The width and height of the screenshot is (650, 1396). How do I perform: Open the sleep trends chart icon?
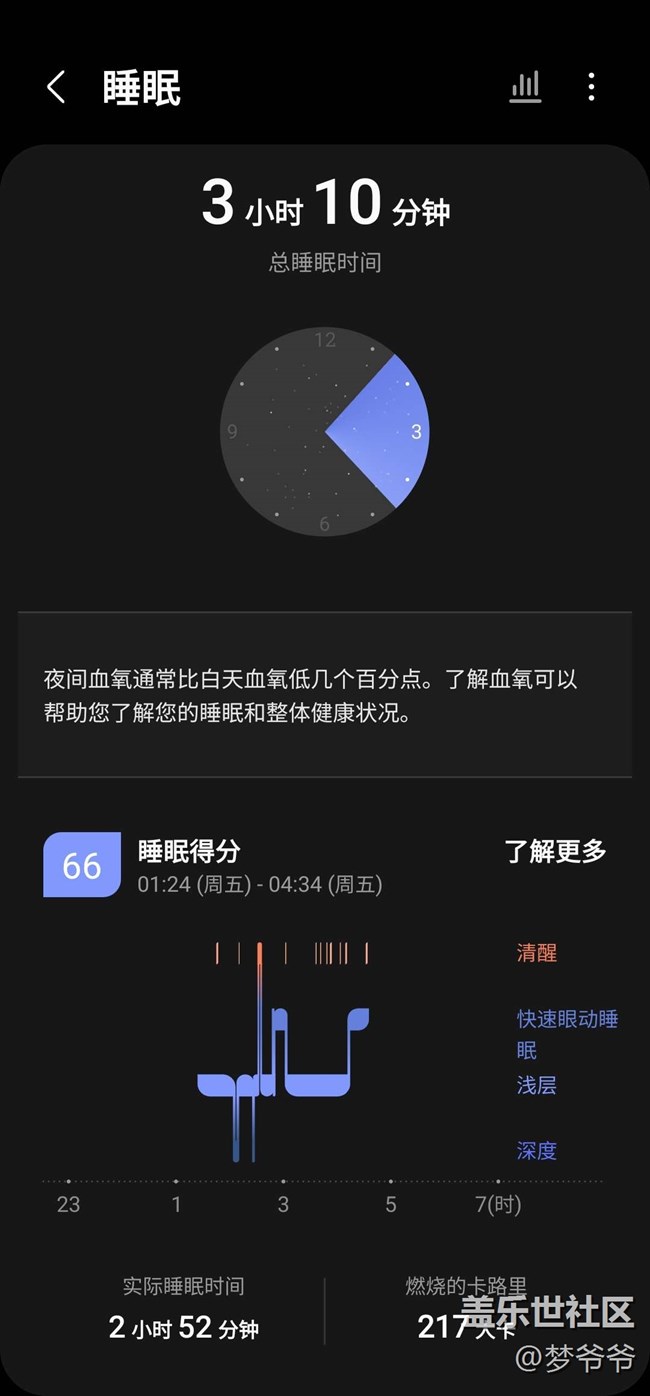(x=525, y=87)
